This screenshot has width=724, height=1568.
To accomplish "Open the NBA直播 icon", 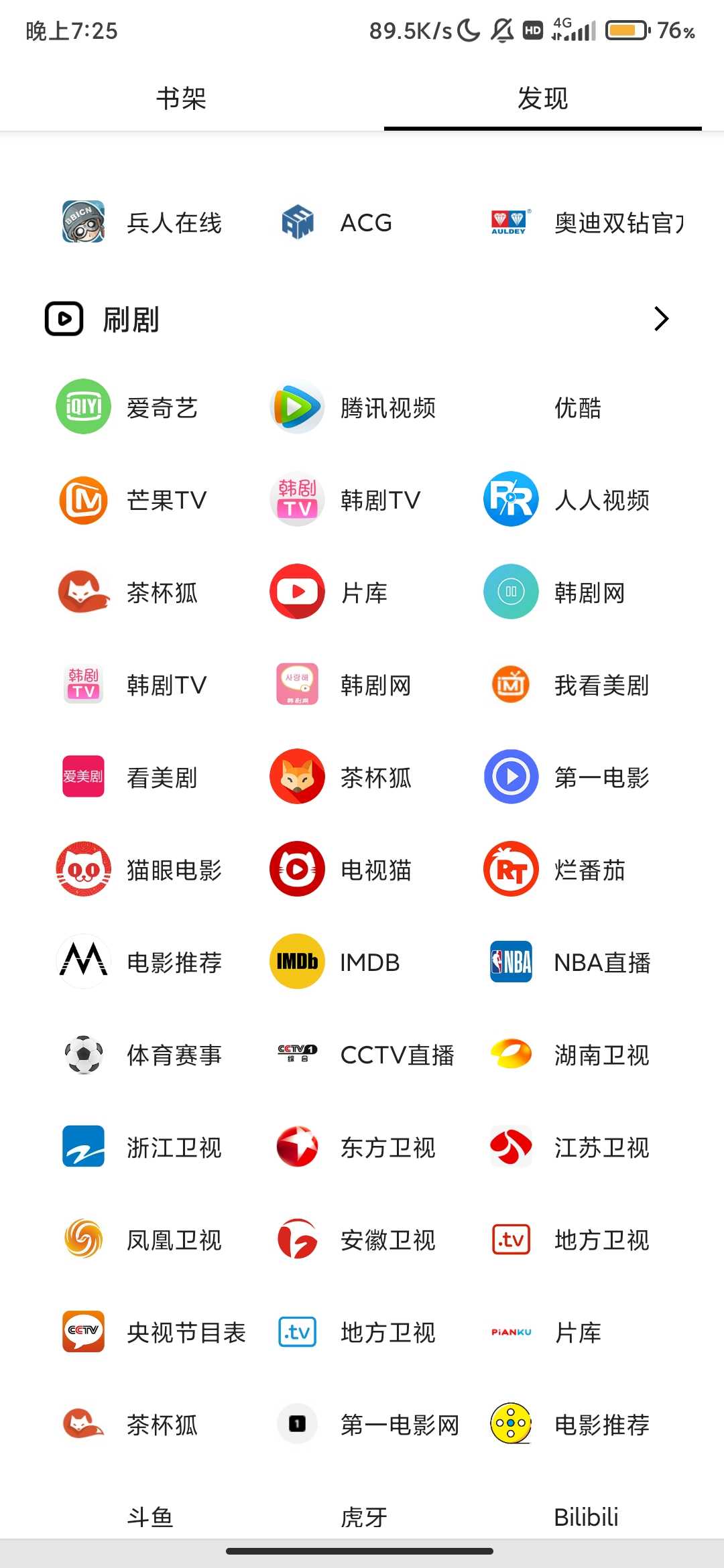I will tap(510, 962).
